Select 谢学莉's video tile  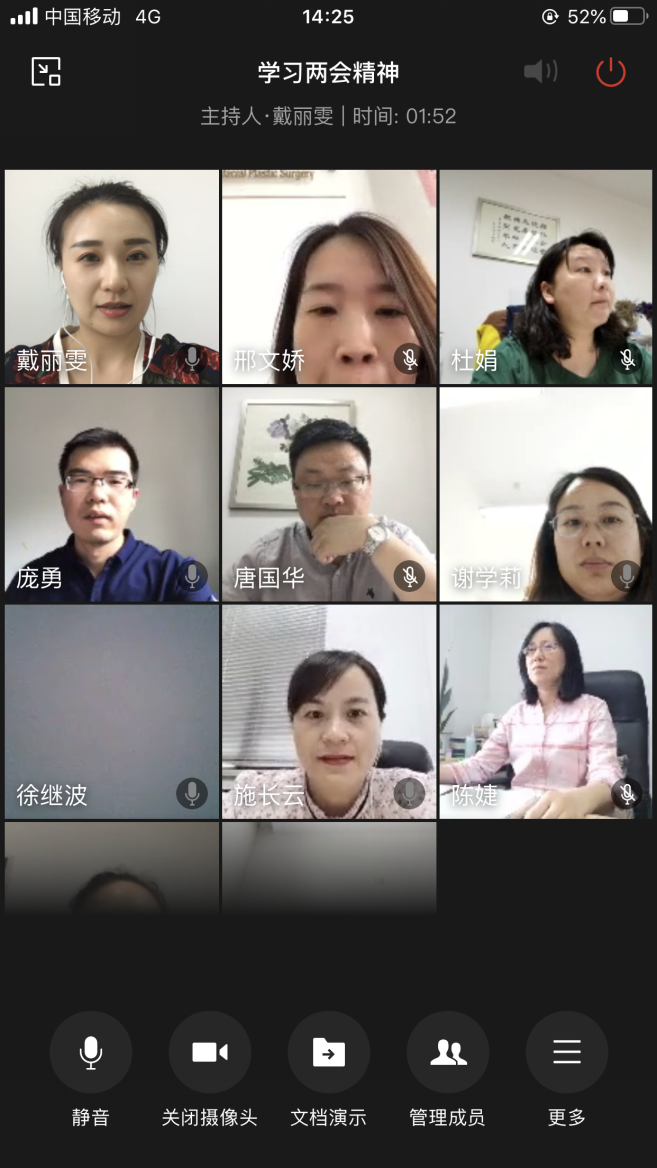point(546,494)
